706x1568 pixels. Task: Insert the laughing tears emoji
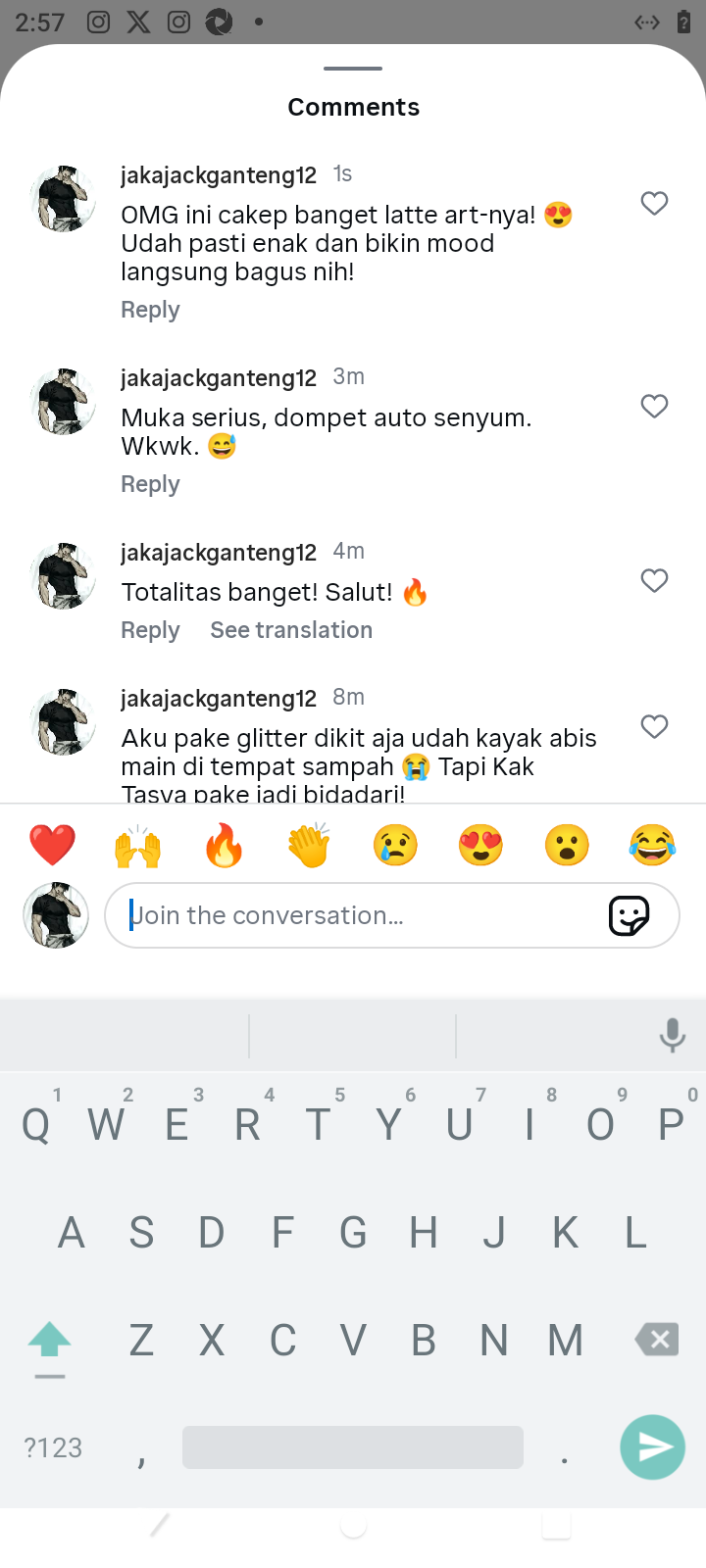pyautogui.click(x=652, y=845)
